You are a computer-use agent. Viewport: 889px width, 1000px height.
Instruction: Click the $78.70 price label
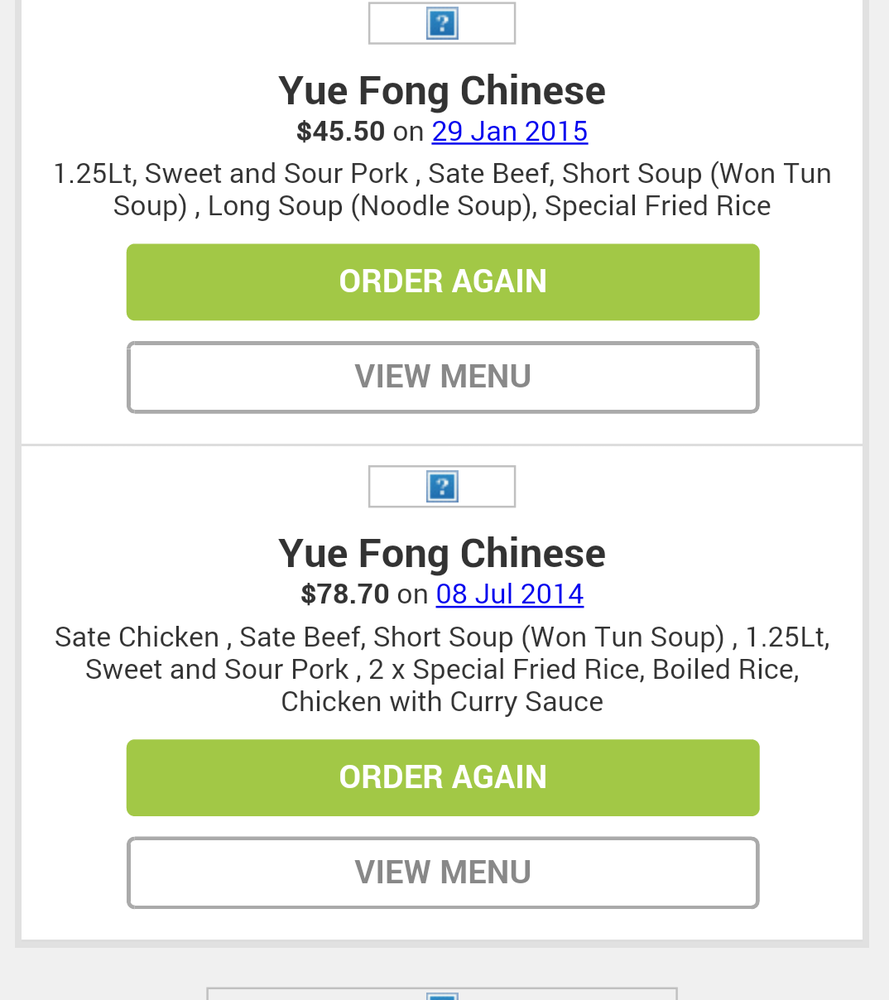pyautogui.click(x=344, y=594)
